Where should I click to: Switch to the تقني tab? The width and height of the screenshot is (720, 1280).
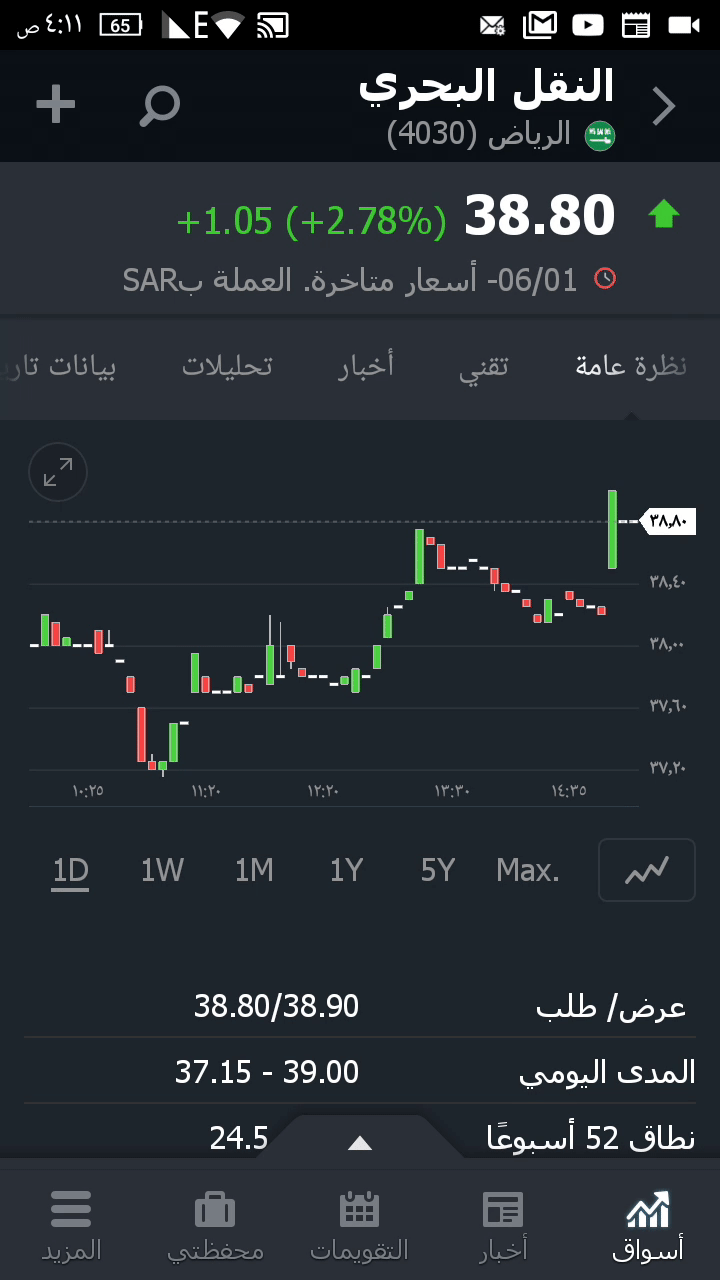(484, 366)
